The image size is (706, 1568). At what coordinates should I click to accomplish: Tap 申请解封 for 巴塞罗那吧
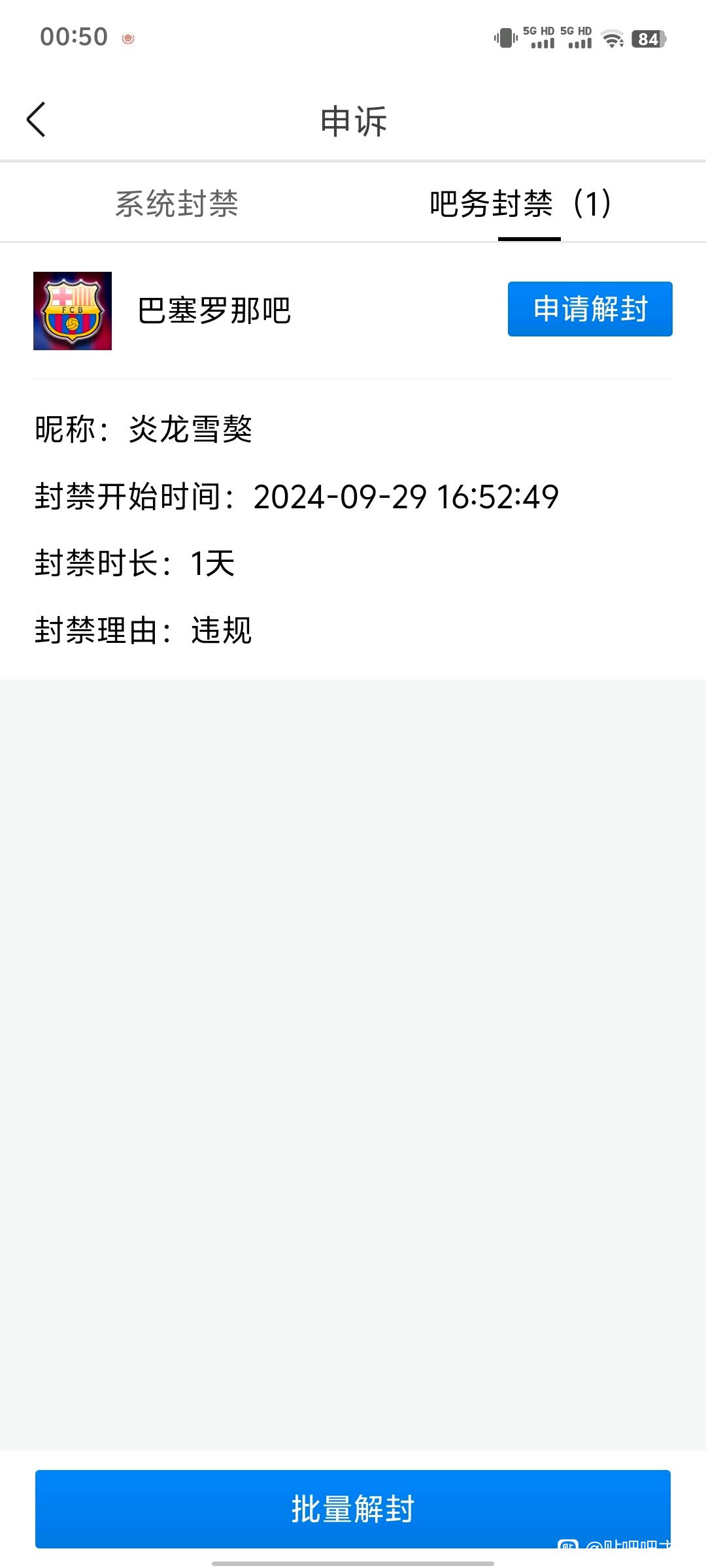(x=590, y=309)
